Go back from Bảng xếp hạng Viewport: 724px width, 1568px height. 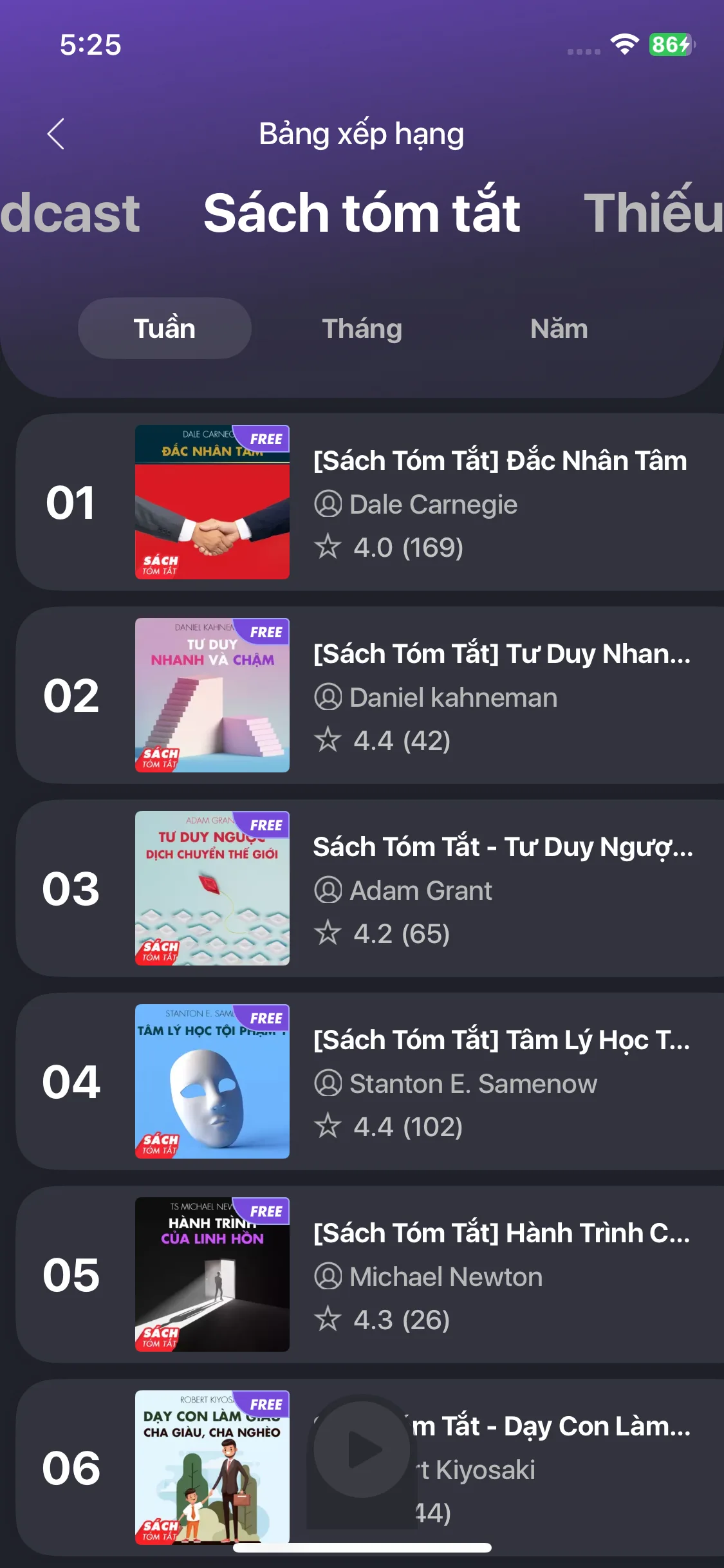pos(57,134)
